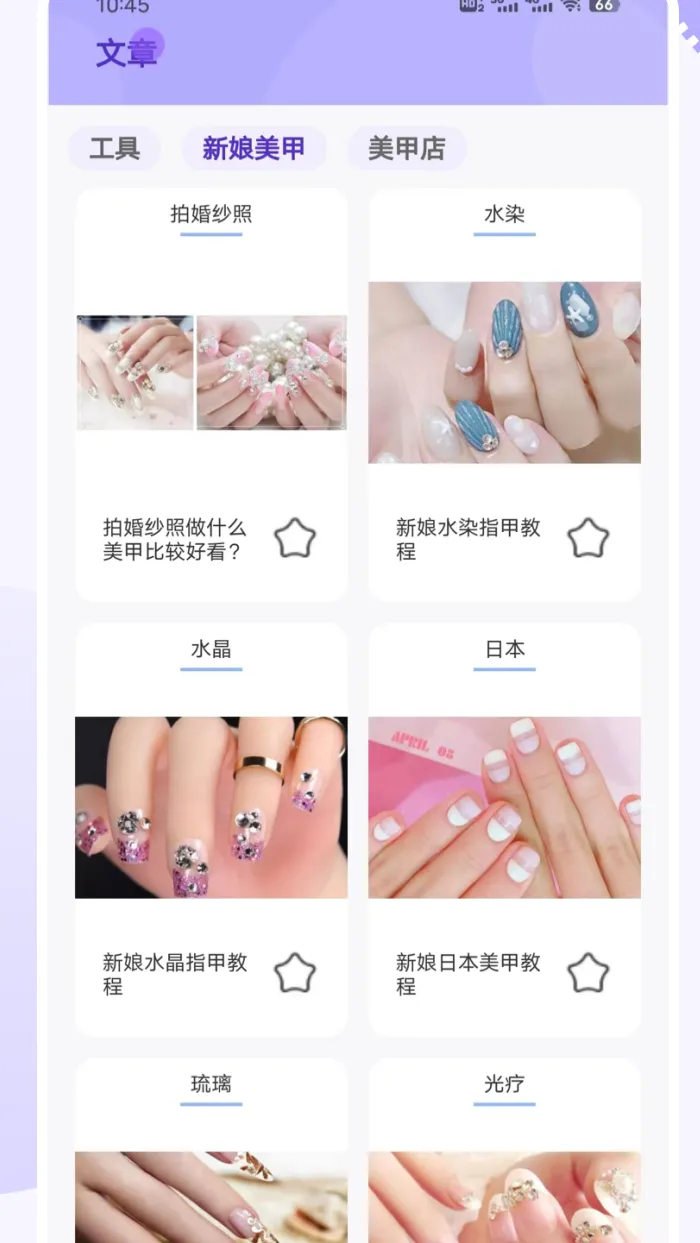
Task: Open the 拍婚纱照 nail article card
Action: pos(211,372)
